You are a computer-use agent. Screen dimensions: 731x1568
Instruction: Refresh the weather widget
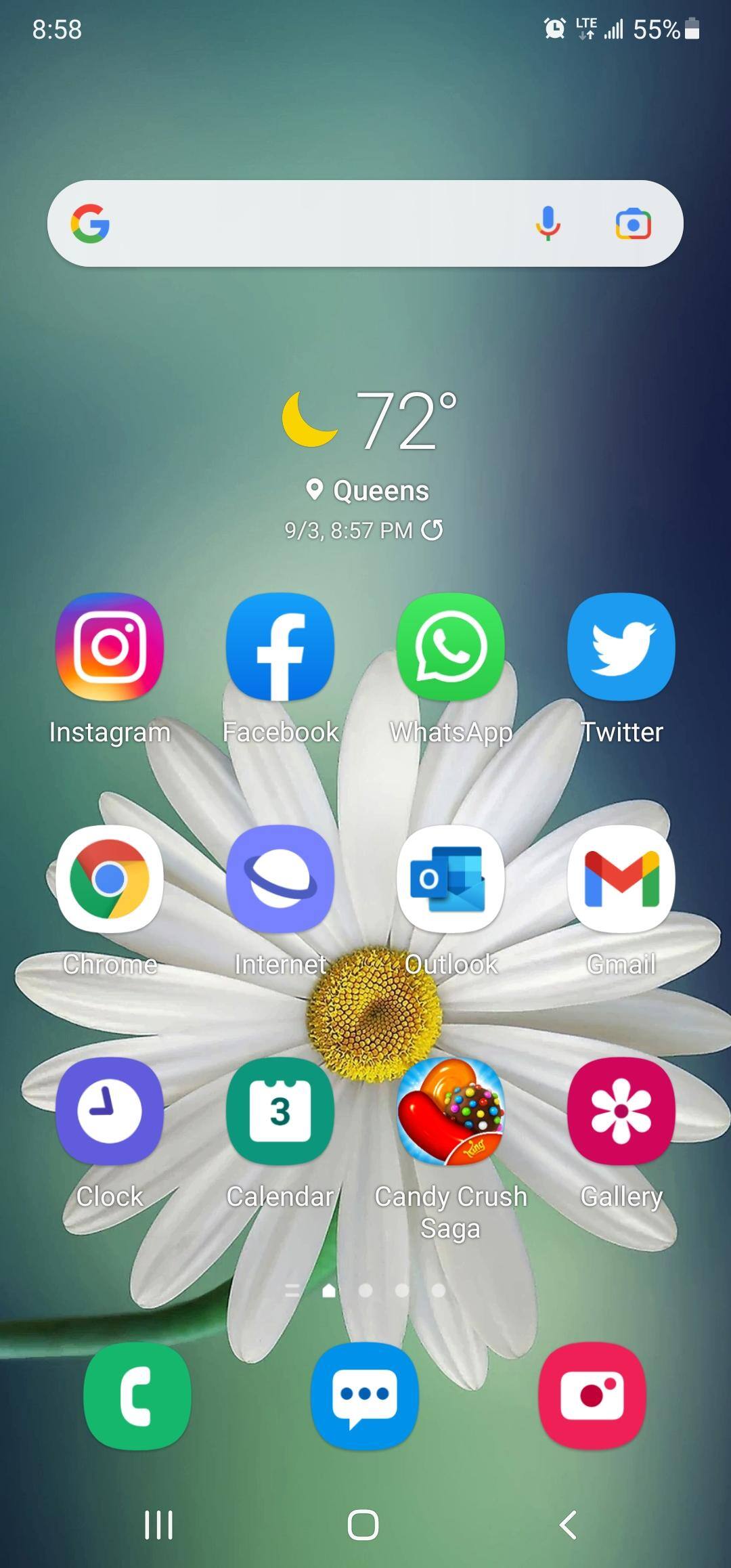tap(432, 530)
